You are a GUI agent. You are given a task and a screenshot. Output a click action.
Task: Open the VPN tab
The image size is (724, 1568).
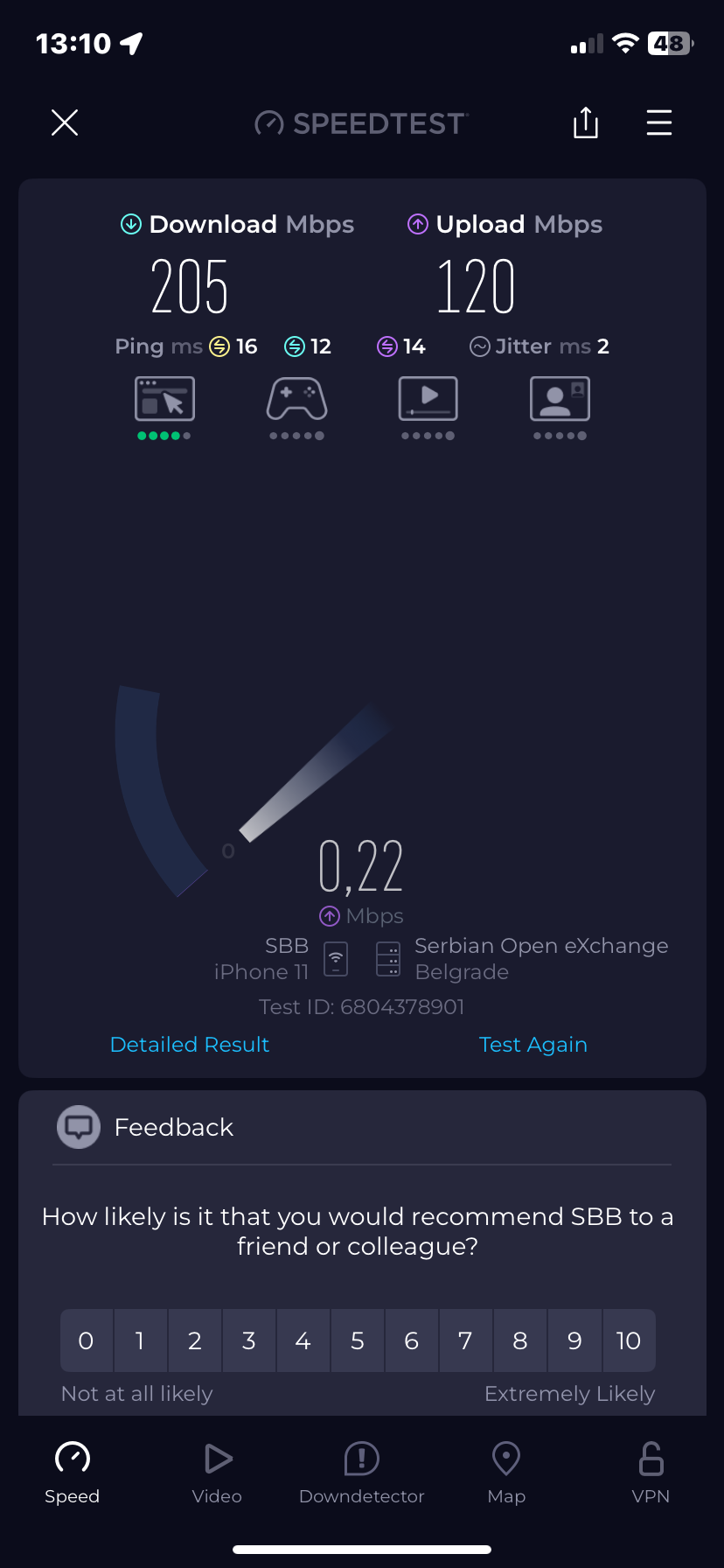click(x=651, y=1473)
